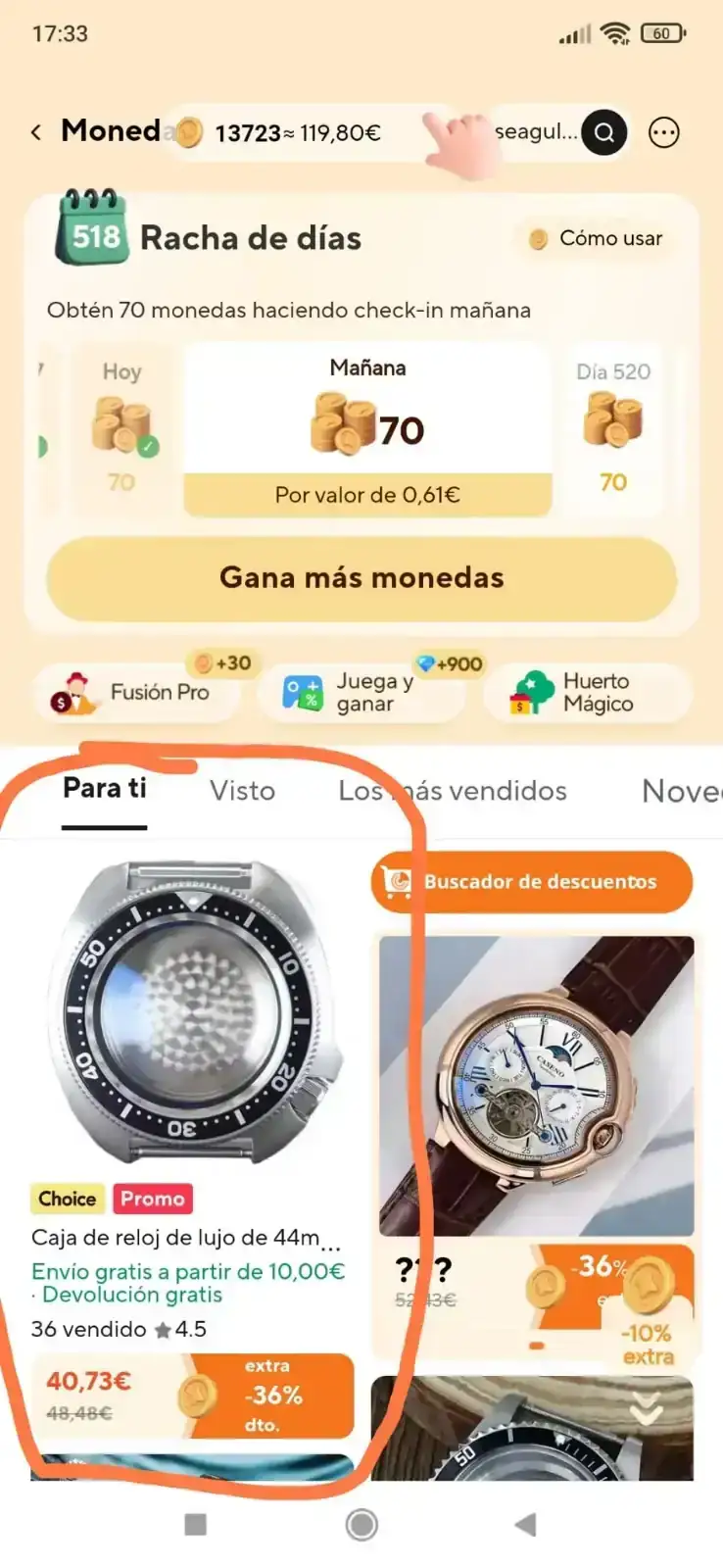Screen dimensions: 723x1568
Task: Open the Buscador de descuentos
Action: (532, 881)
